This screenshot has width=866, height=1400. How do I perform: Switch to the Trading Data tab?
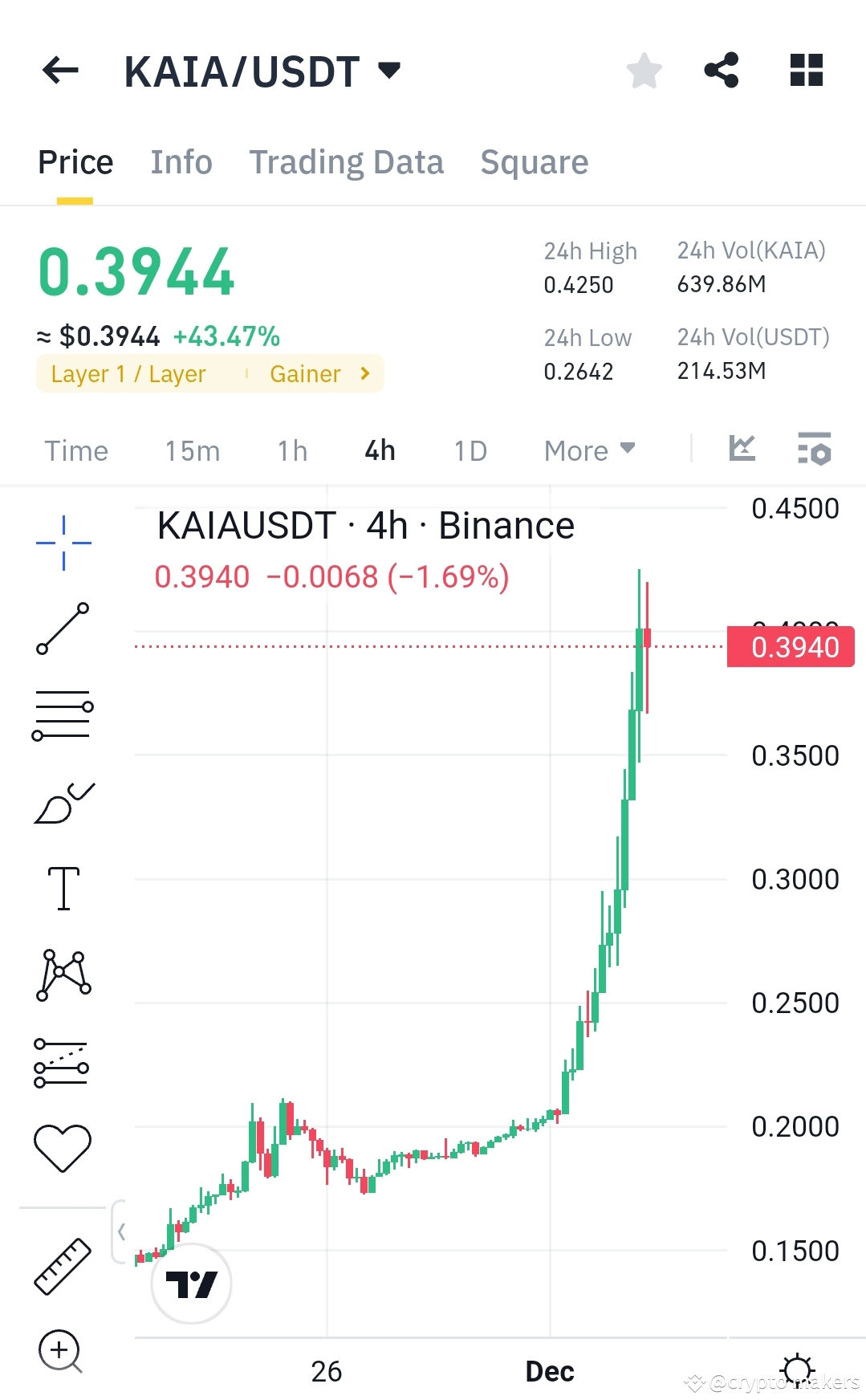[347, 161]
